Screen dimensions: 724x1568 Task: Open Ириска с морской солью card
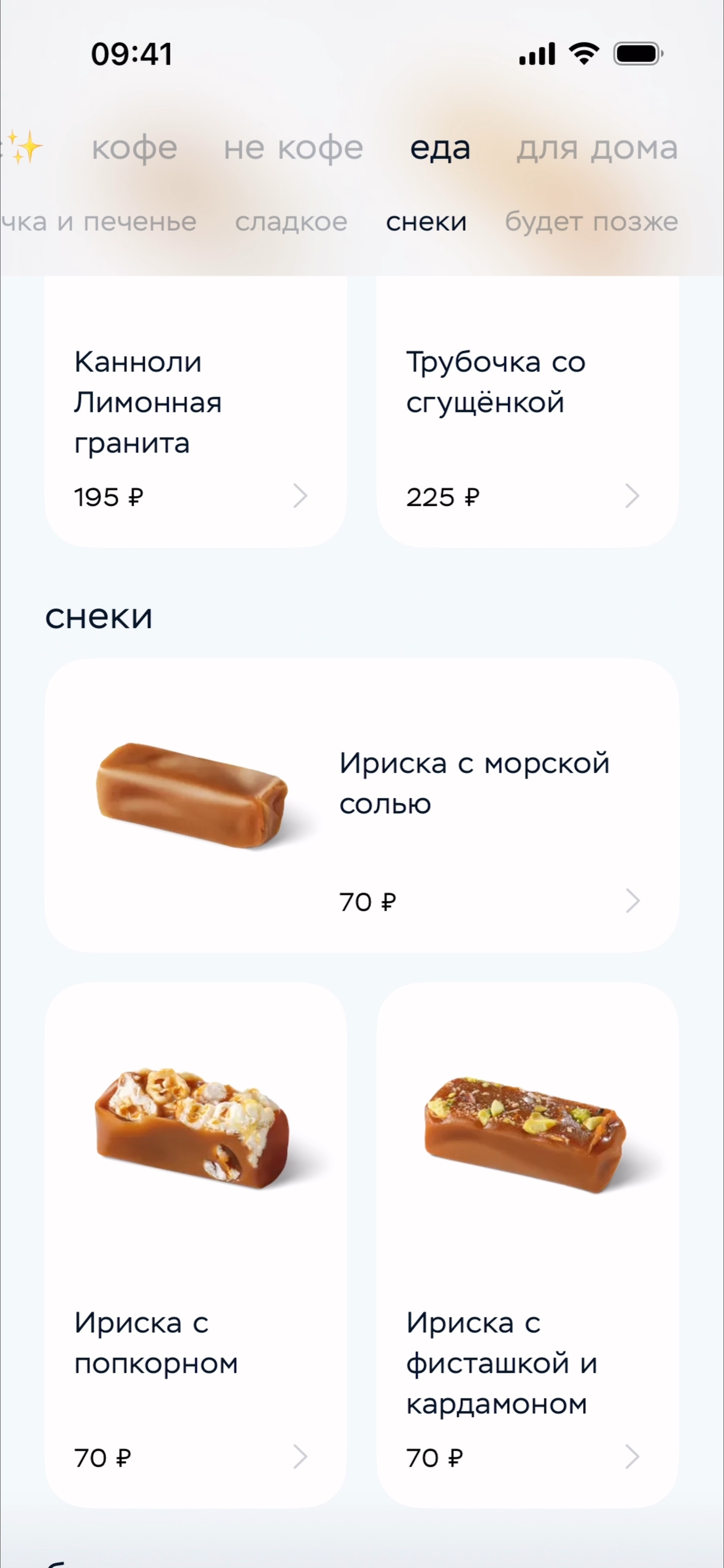[361, 805]
